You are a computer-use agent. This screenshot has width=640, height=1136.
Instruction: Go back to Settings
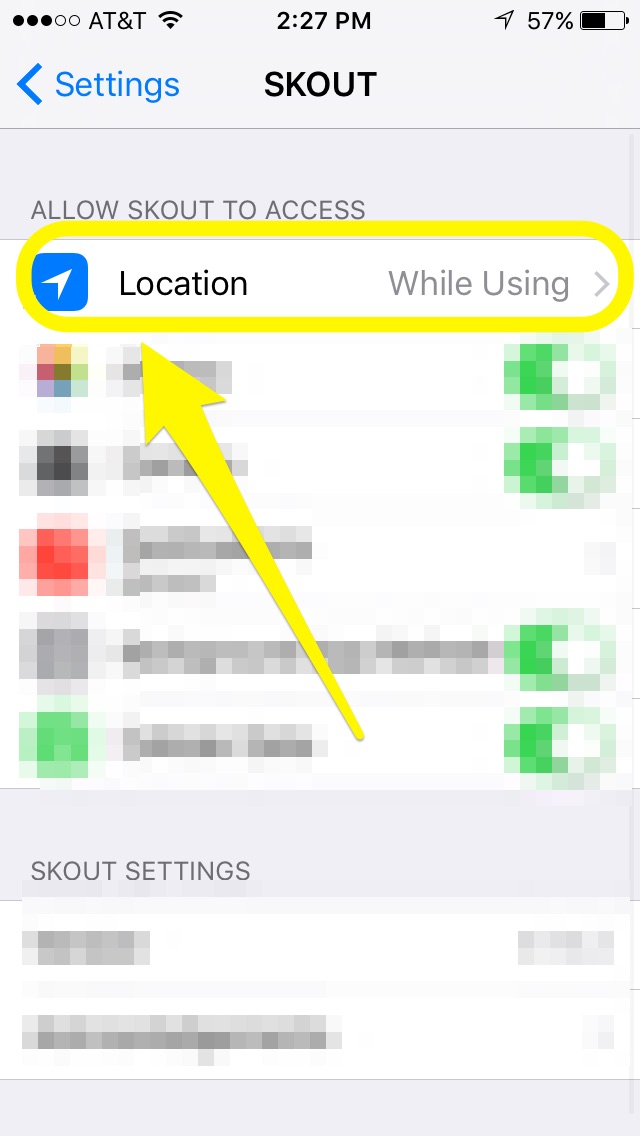(x=98, y=85)
